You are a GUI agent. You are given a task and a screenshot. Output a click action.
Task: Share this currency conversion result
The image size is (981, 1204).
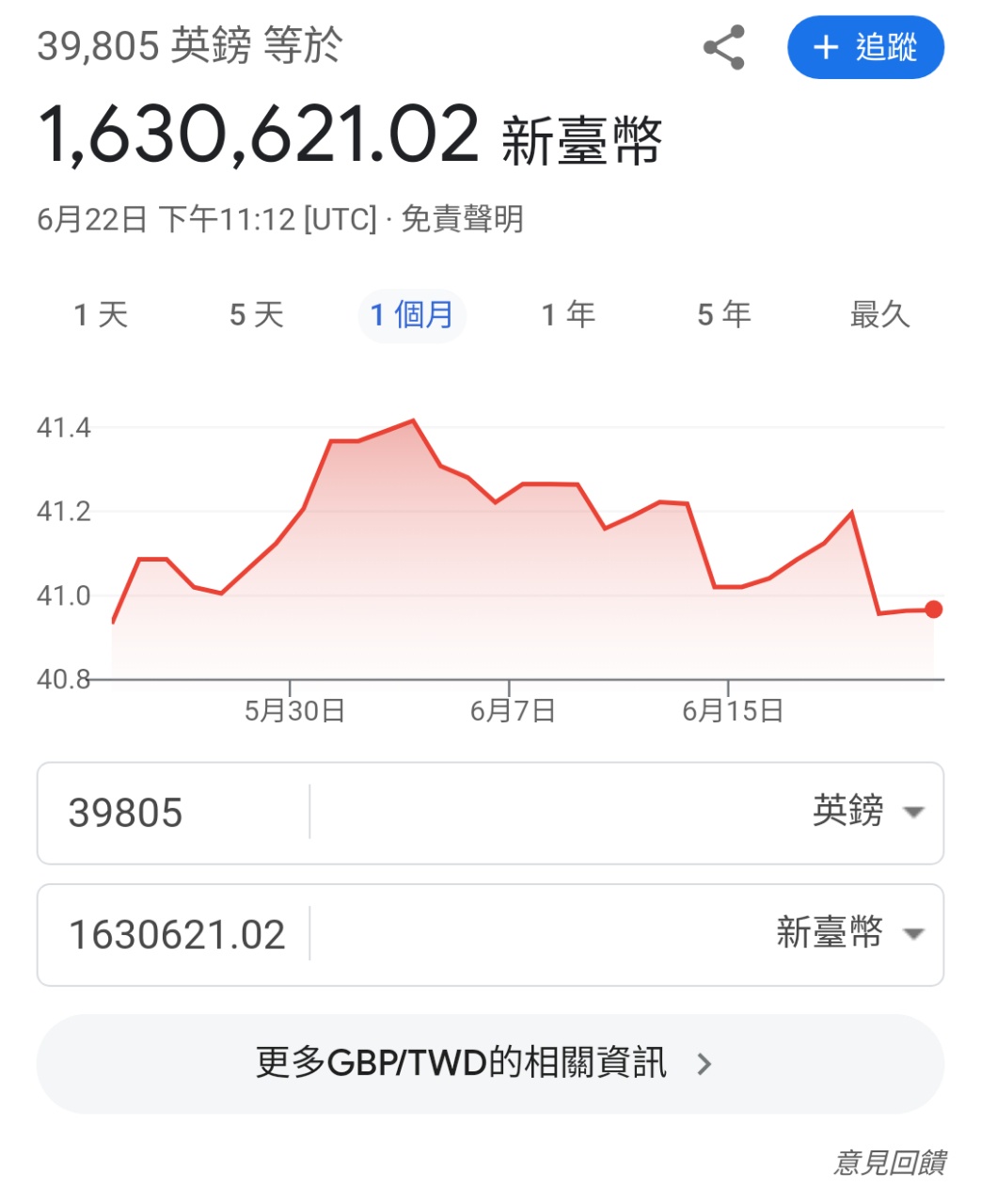pyautogui.click(x=723, y=48)
